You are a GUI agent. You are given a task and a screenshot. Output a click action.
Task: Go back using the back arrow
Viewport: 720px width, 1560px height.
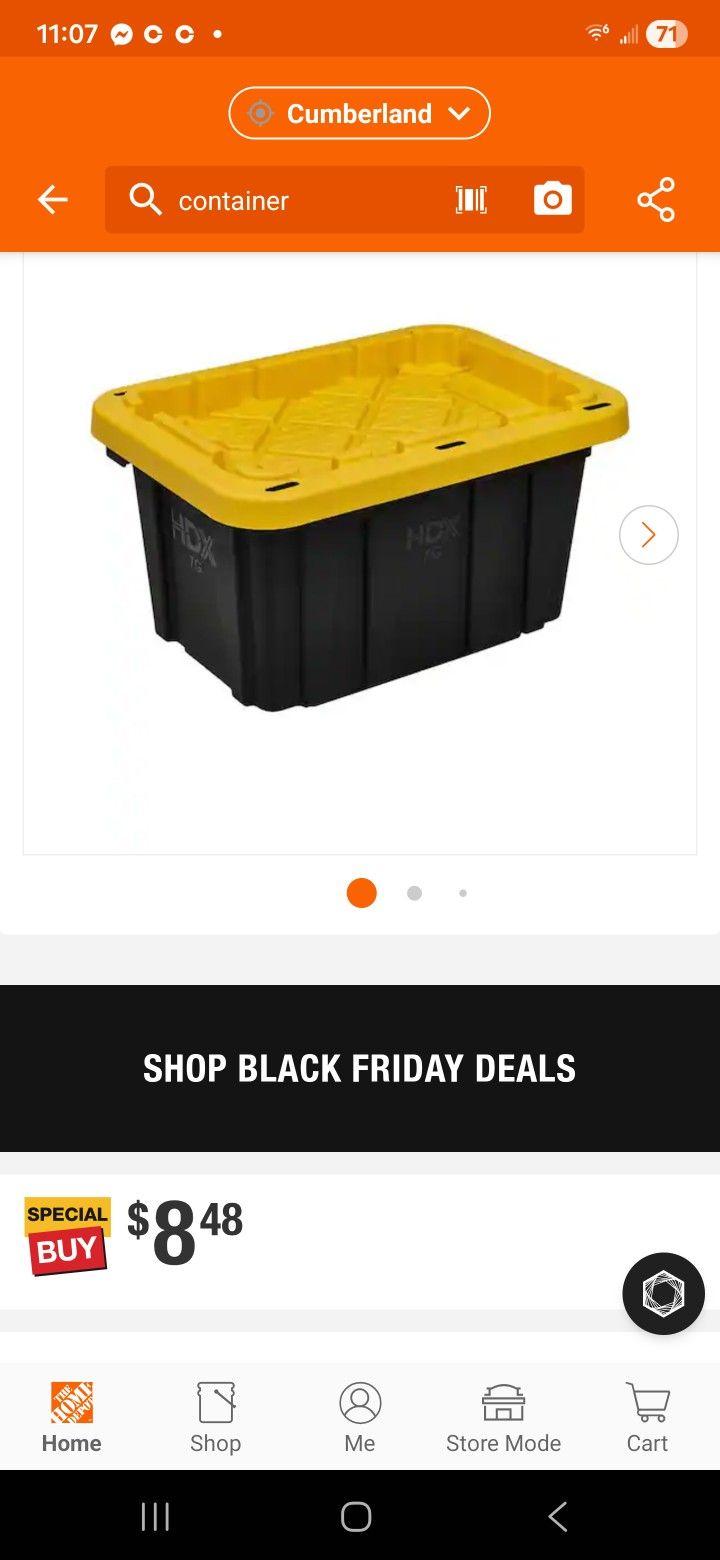[52, 199]
